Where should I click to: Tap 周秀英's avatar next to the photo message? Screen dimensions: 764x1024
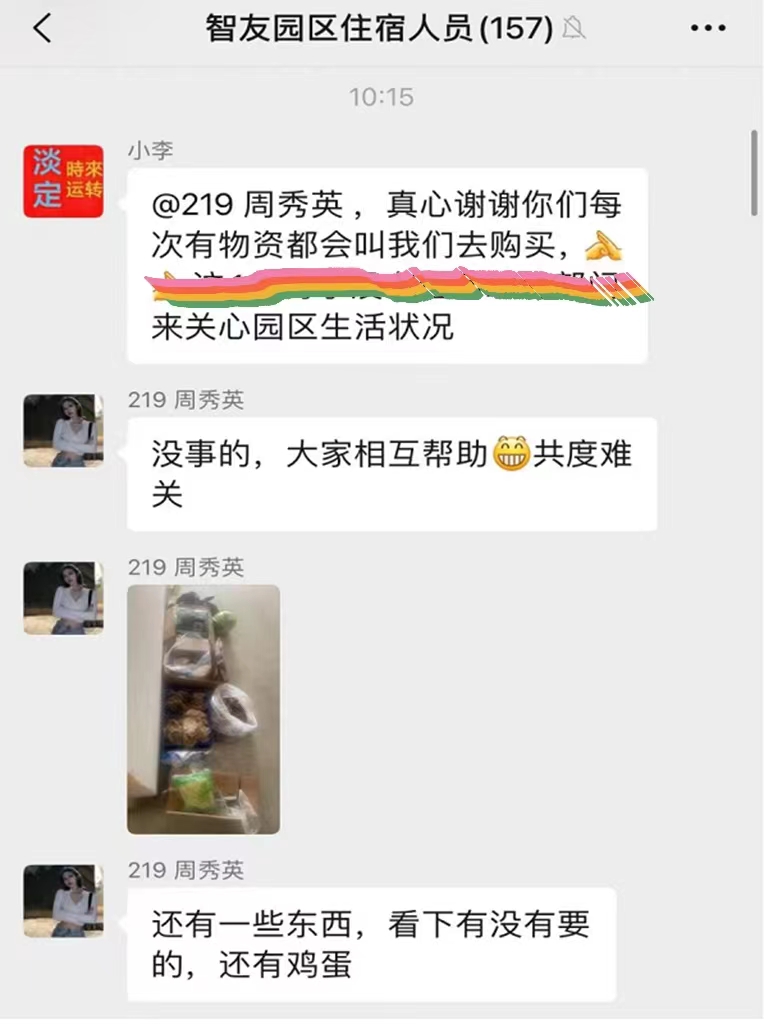click(x=63, y=597)
